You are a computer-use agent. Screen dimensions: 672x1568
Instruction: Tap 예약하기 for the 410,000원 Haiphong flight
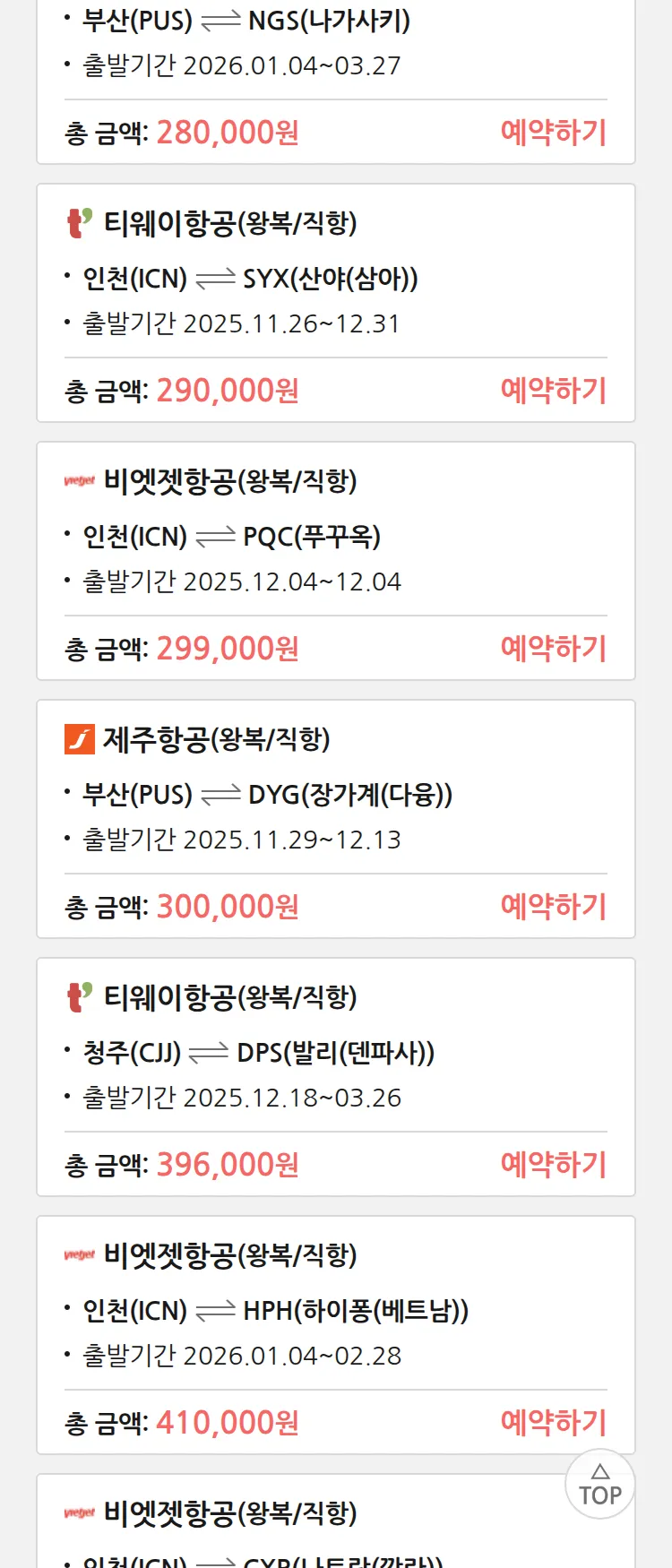[x=553, y=1423]
